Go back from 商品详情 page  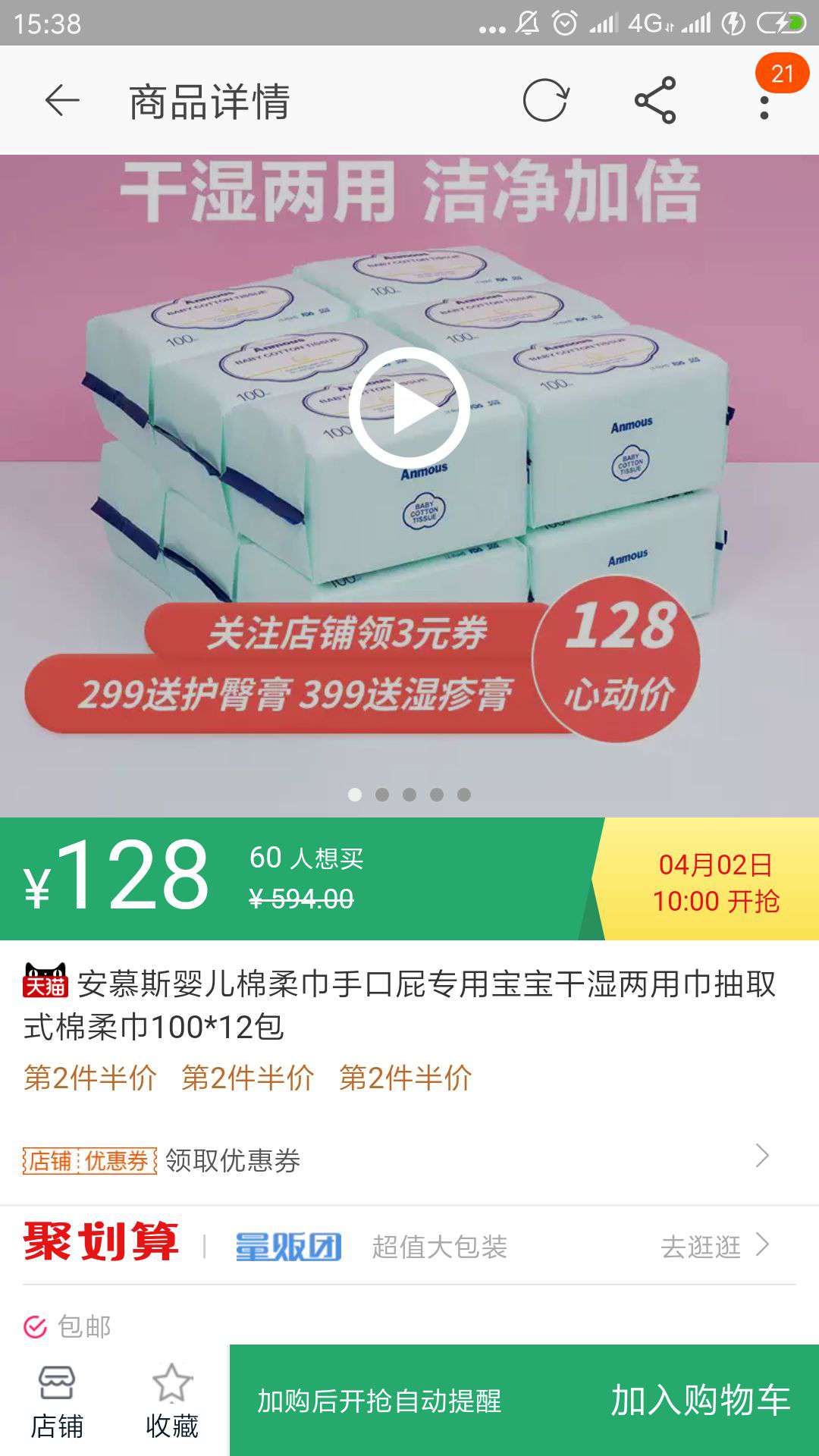click(x=62, y=101)
